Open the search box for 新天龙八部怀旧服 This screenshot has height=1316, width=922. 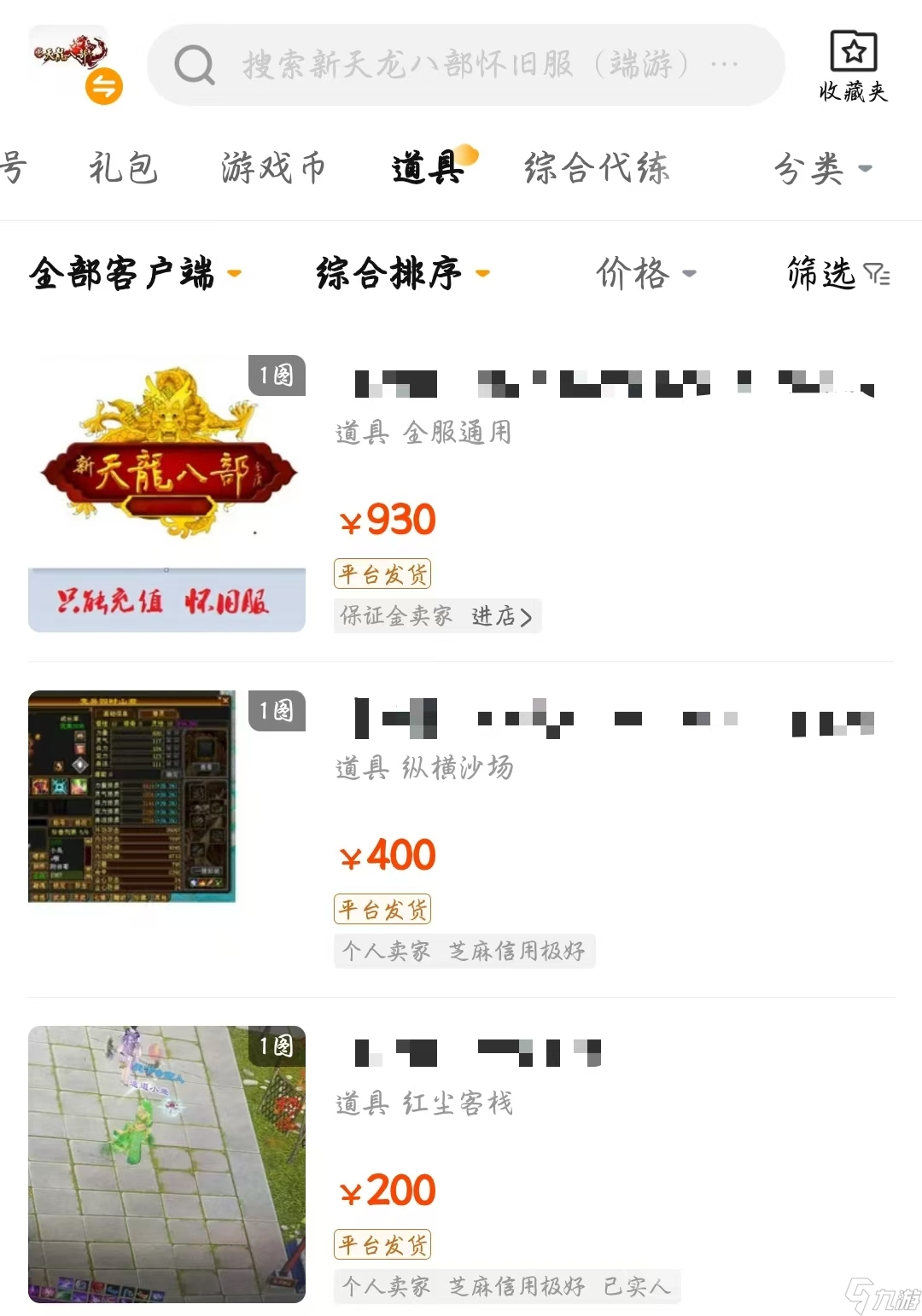pyautogui.click(x=465, y=65)
